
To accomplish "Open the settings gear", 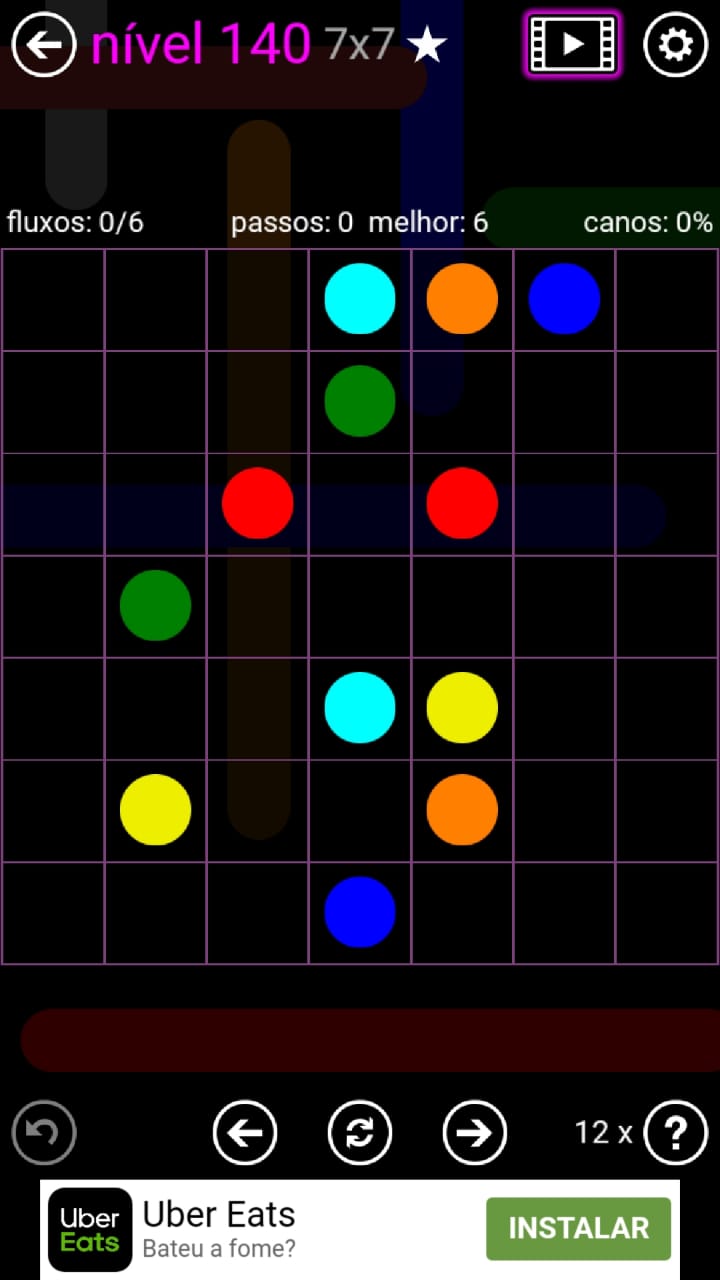I will (x=675, y=45).
